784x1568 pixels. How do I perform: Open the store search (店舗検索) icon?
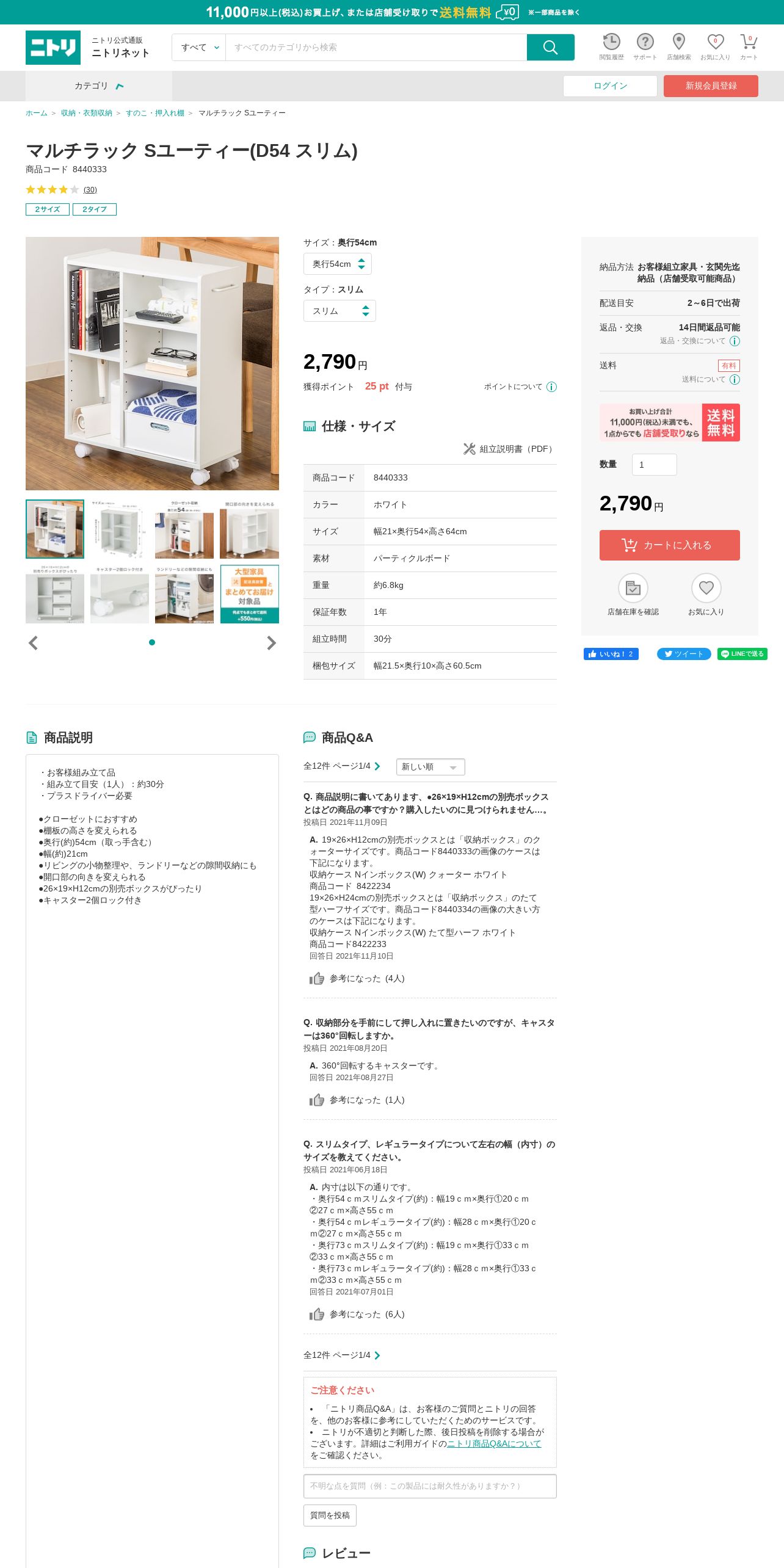678,47
